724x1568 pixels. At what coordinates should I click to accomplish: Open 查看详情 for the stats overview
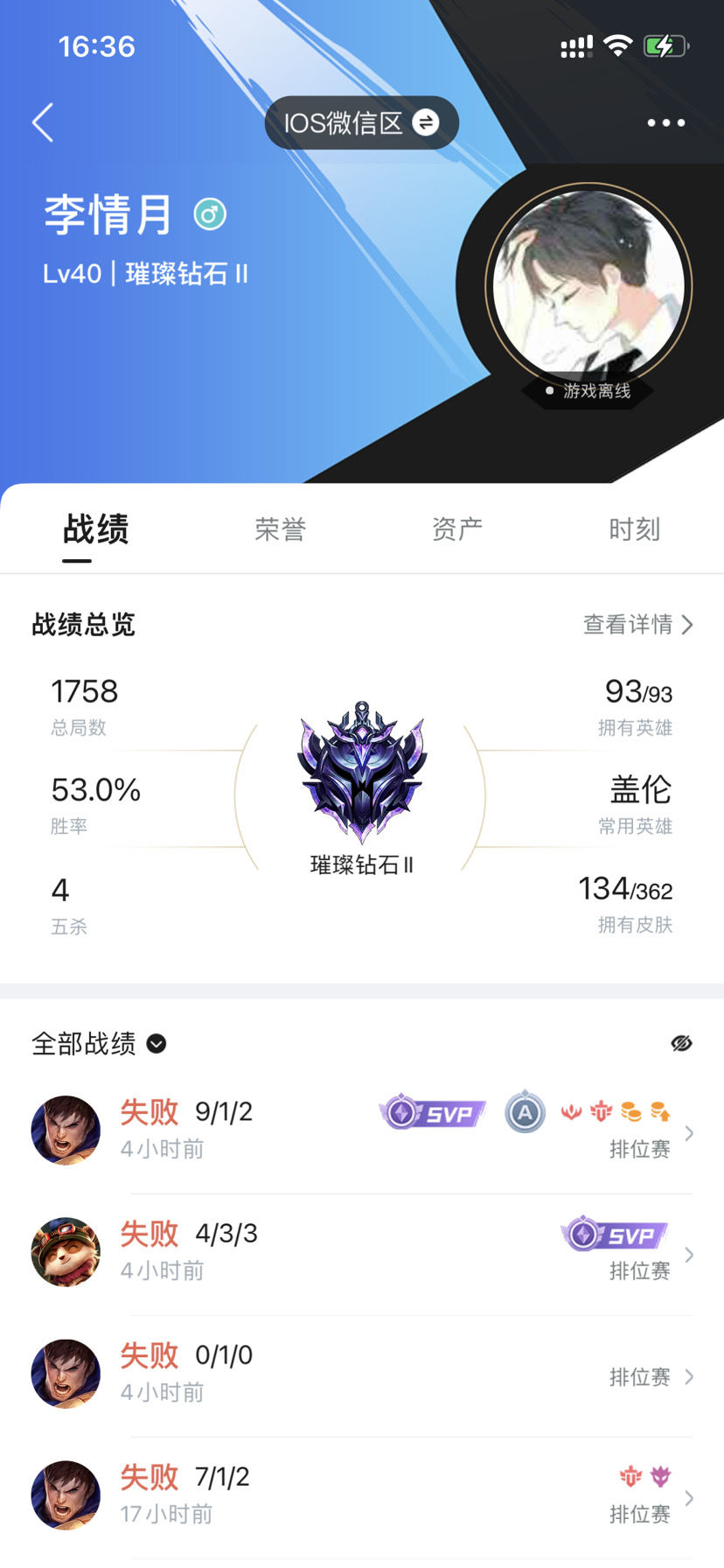point(637,625)
